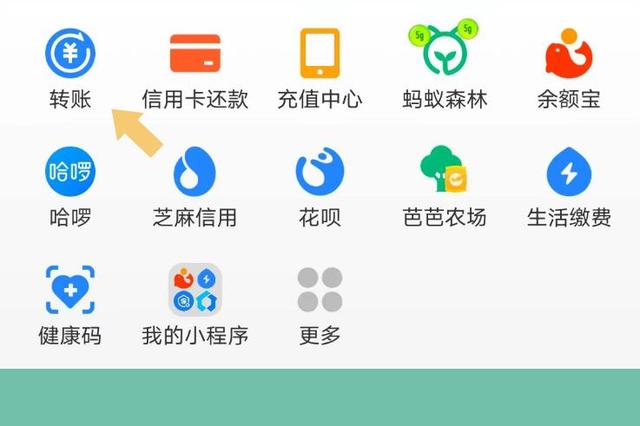Open 转账 money transfer

[x=70, y=55]
